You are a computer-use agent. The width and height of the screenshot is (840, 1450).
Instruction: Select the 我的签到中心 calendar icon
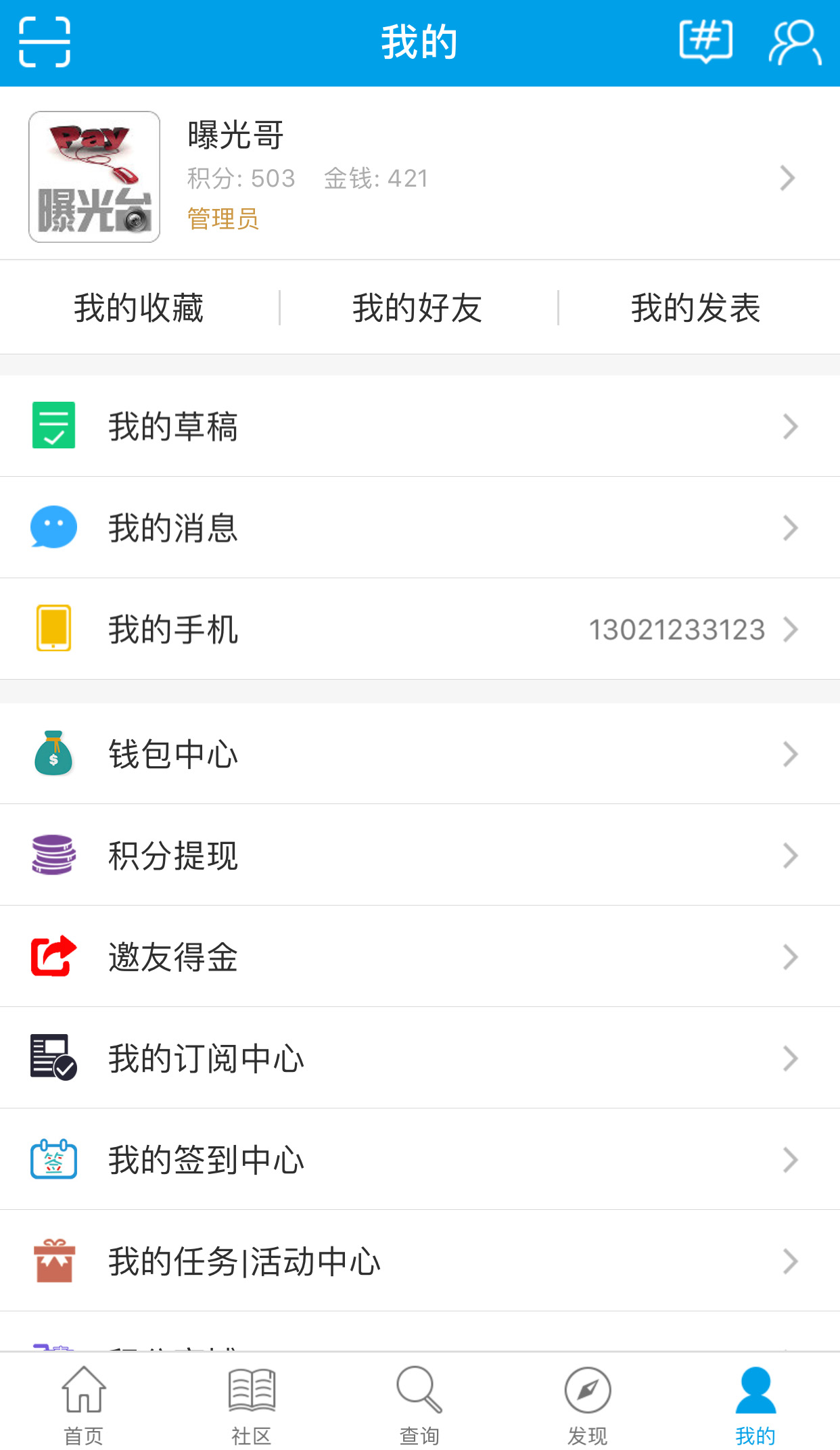(53, 1159)
